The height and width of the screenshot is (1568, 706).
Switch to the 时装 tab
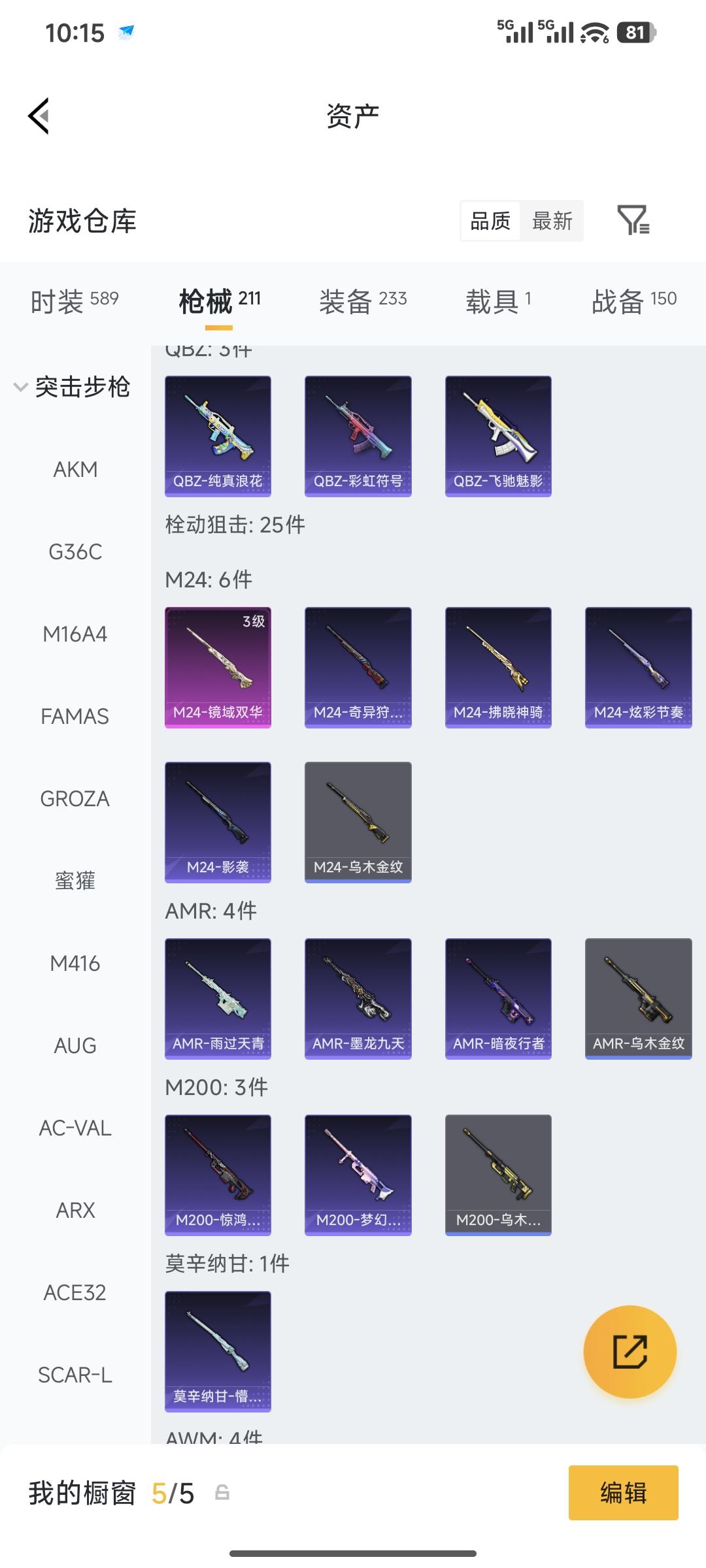pyautogui.click(x=75, y=301)
